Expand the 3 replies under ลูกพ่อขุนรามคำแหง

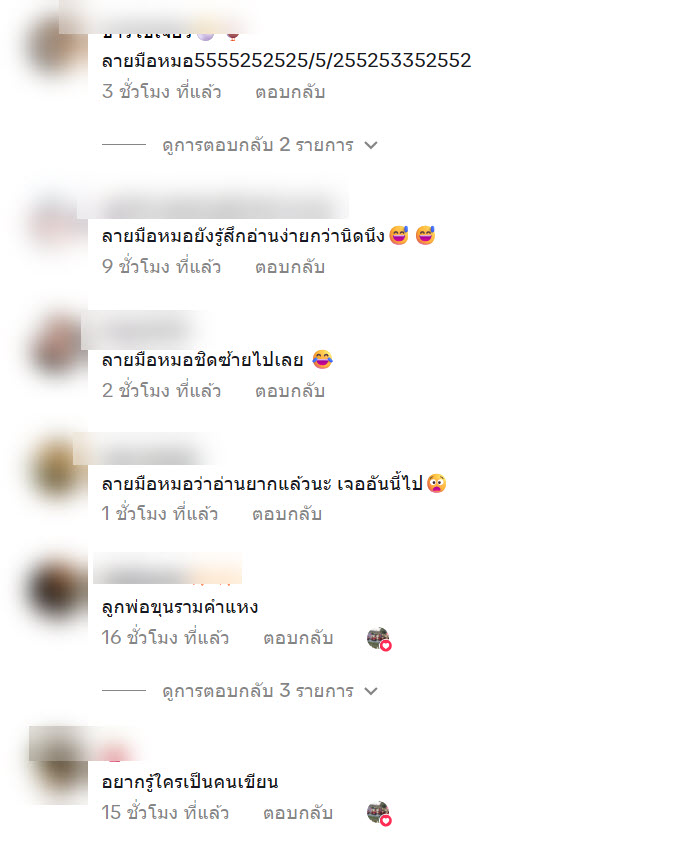(270, 691)
